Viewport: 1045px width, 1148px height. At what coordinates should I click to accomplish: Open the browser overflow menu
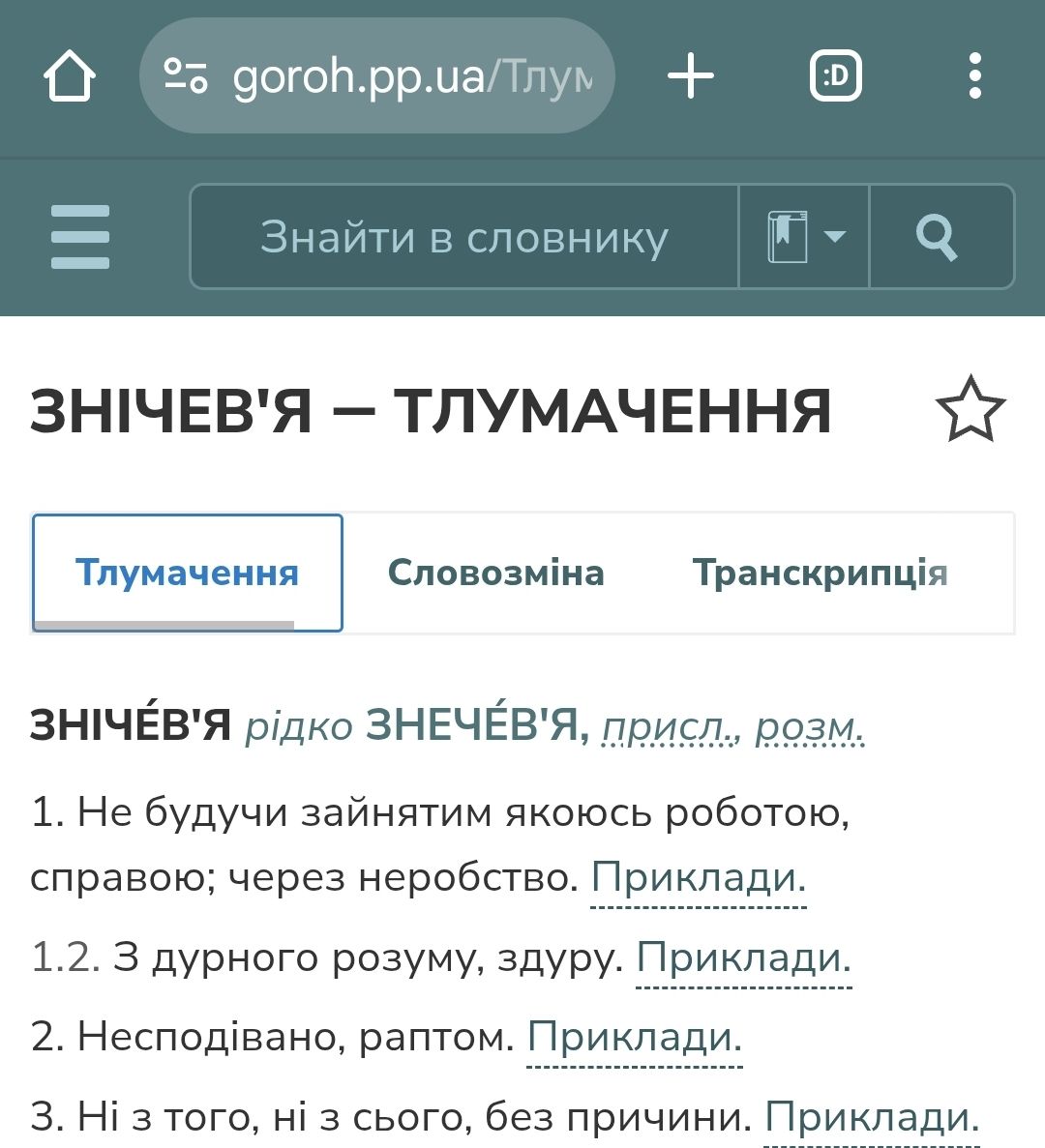974,76
